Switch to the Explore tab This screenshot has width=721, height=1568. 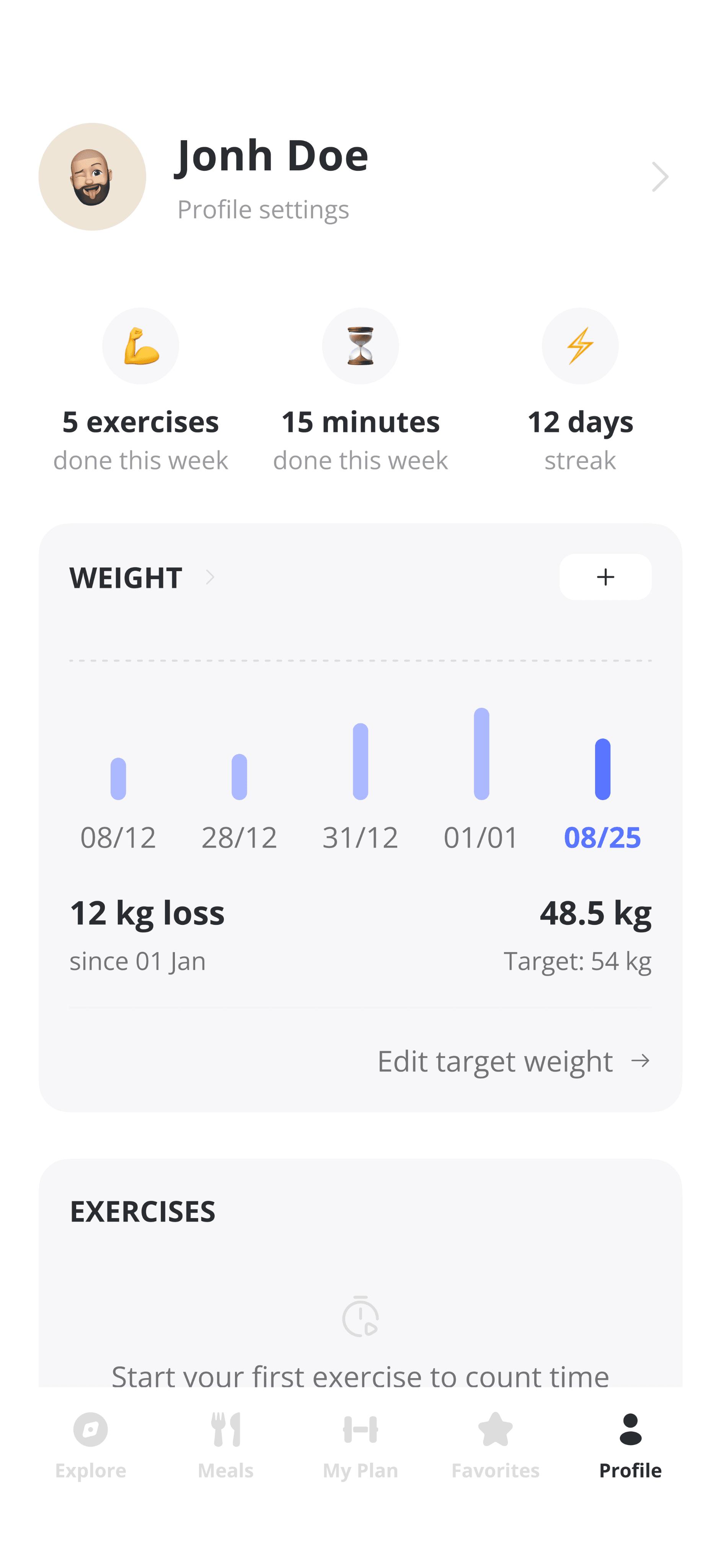tap(91, 1446)
